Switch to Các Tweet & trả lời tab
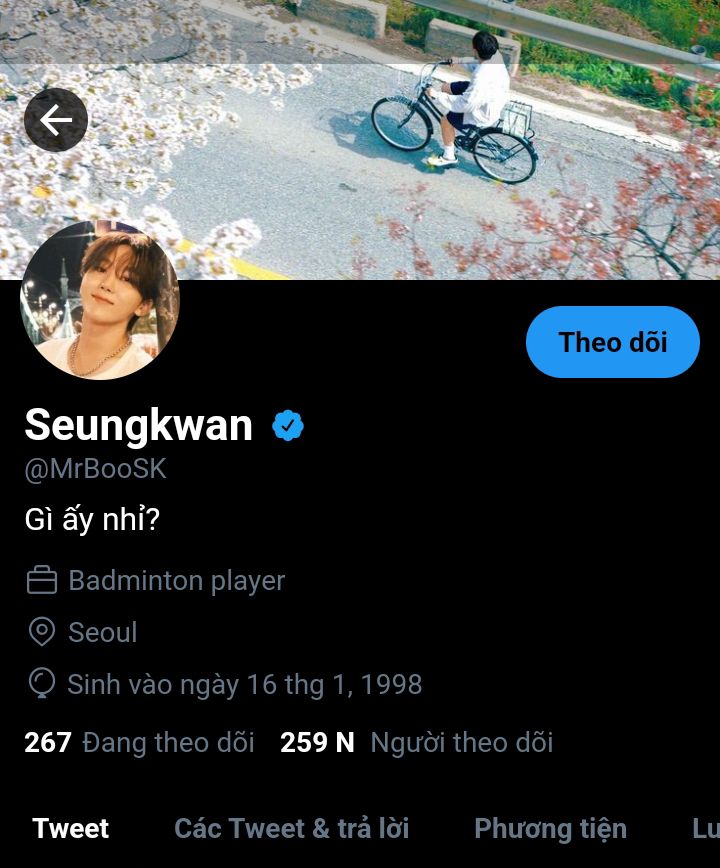The image size is (720, 868). tap(291, 828)
